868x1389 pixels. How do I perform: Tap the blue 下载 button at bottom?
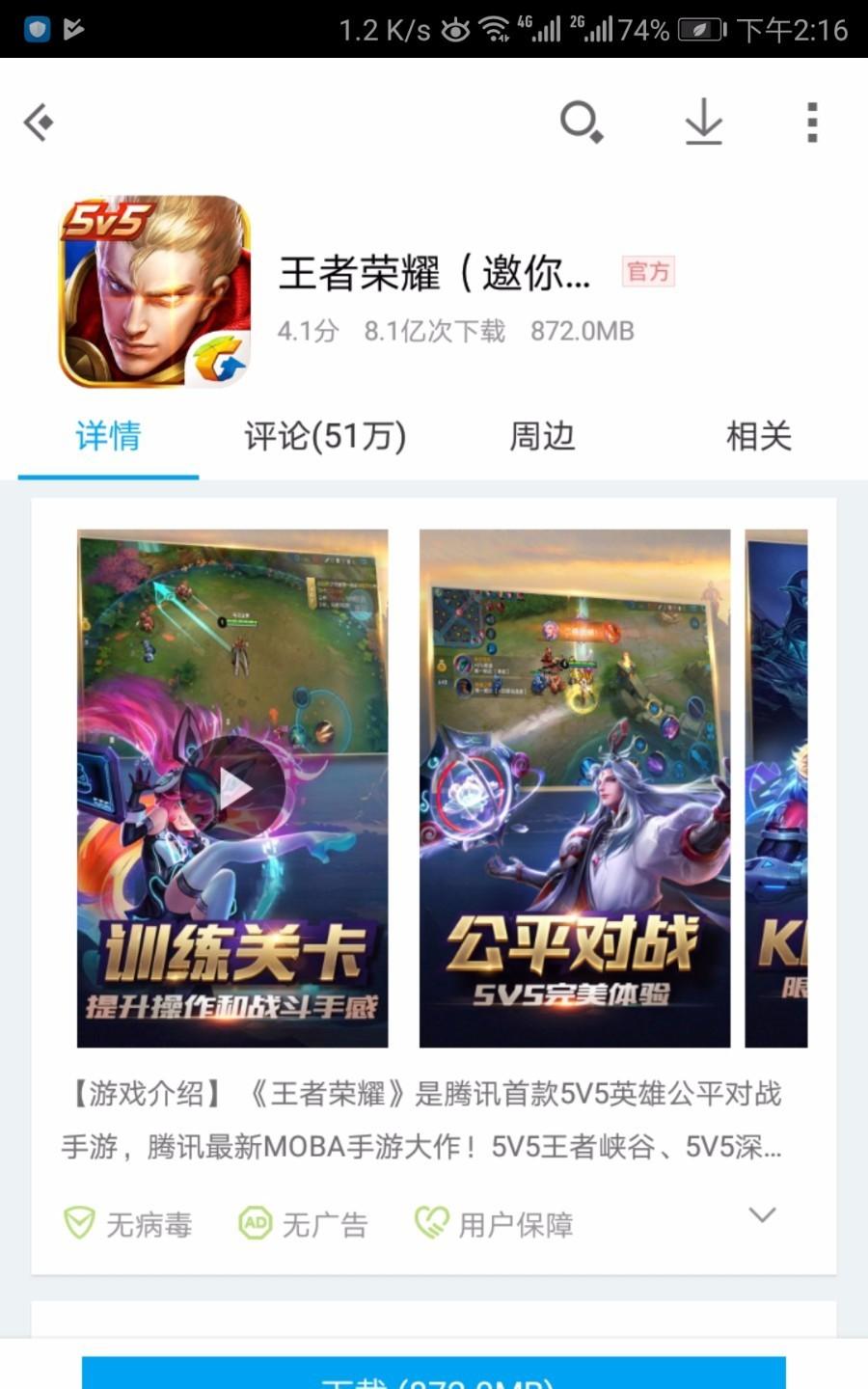pyautogui.click(x=434, y=1375)
